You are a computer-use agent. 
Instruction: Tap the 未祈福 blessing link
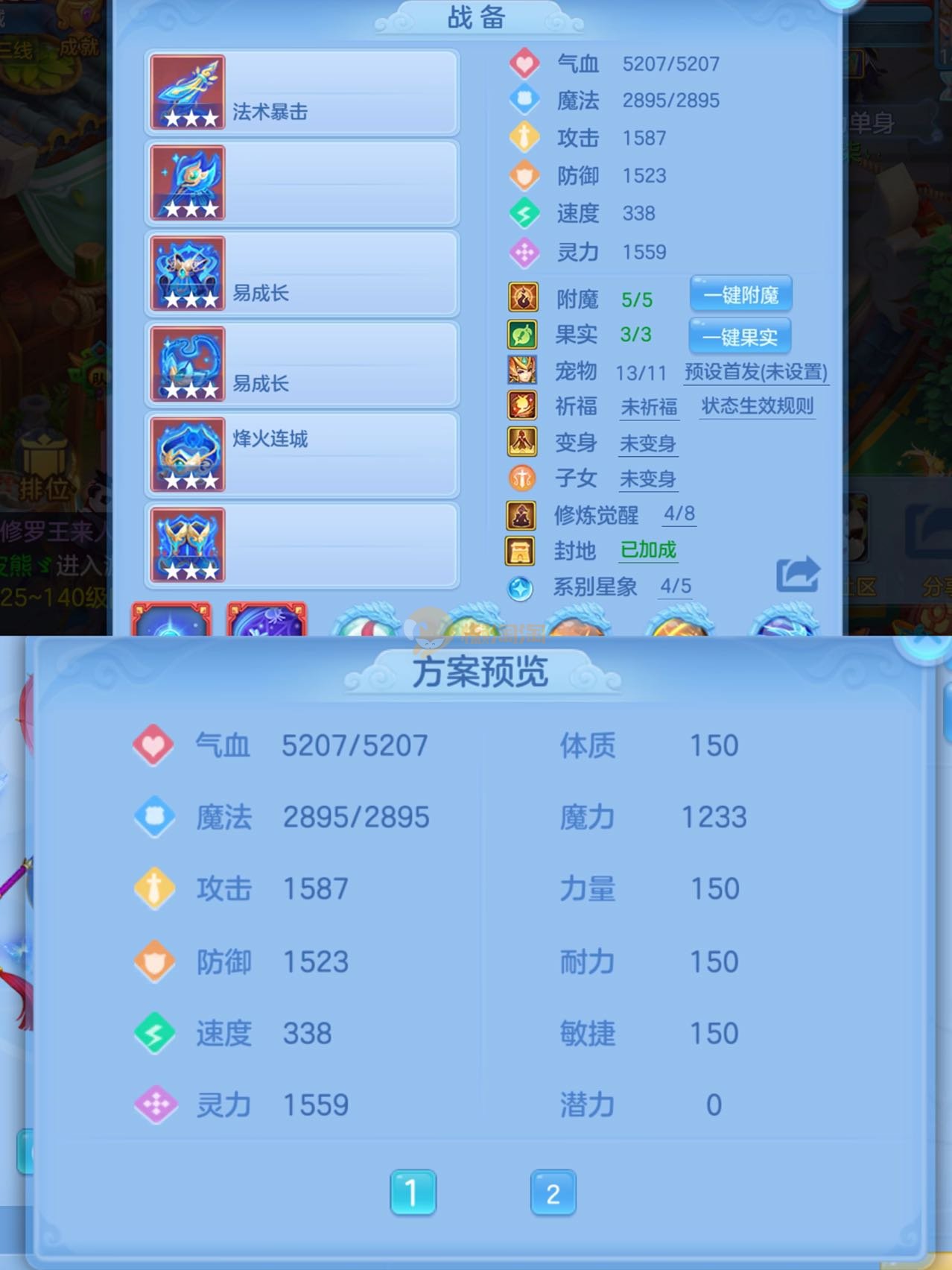pos(649,407)
